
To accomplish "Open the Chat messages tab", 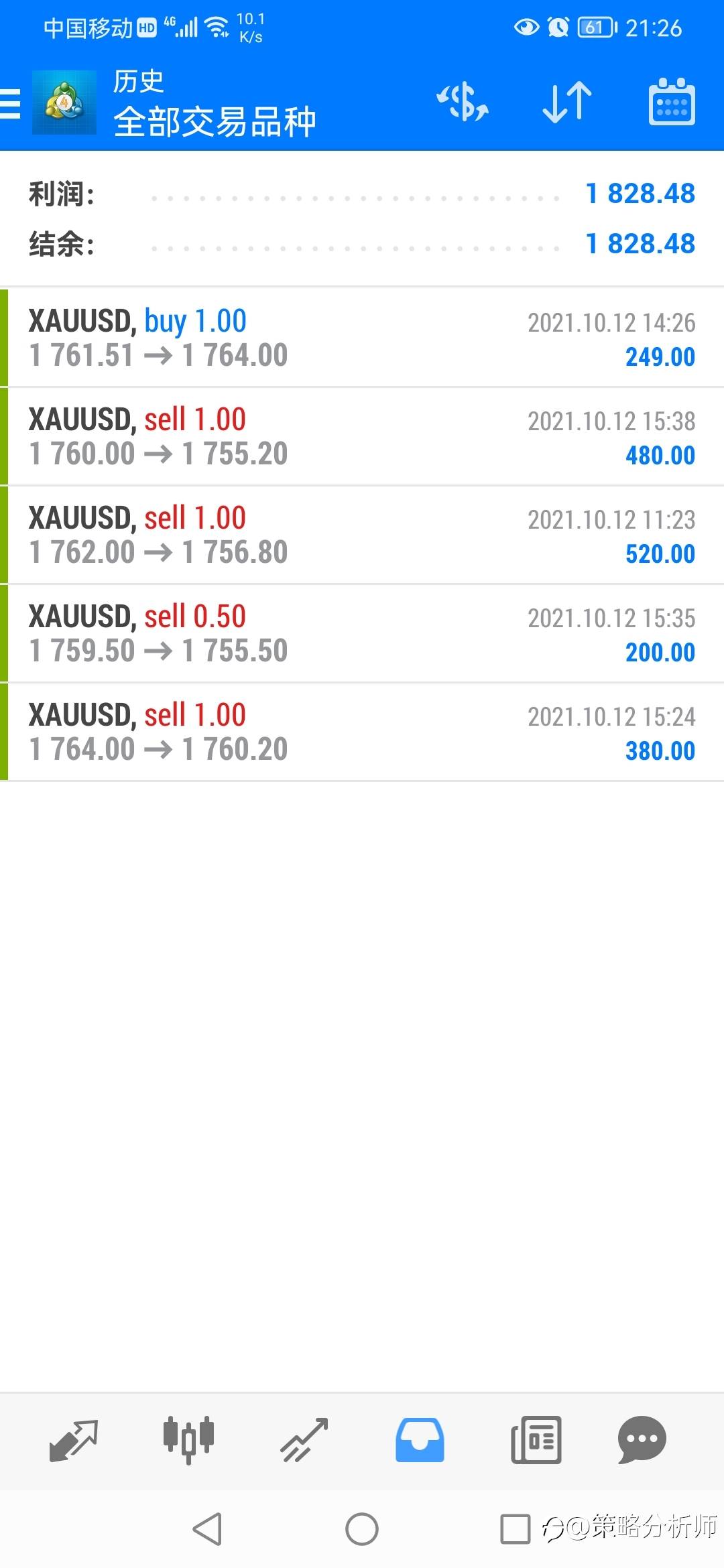I will tap(642, 1440).
